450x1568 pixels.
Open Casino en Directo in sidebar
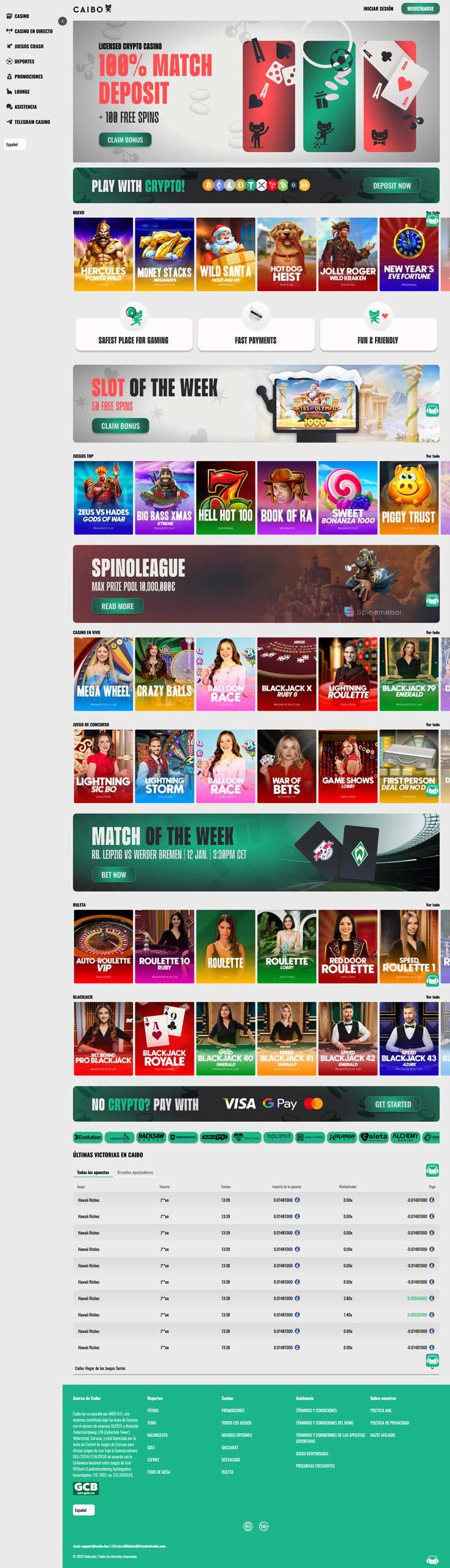(x=33, y=31)
